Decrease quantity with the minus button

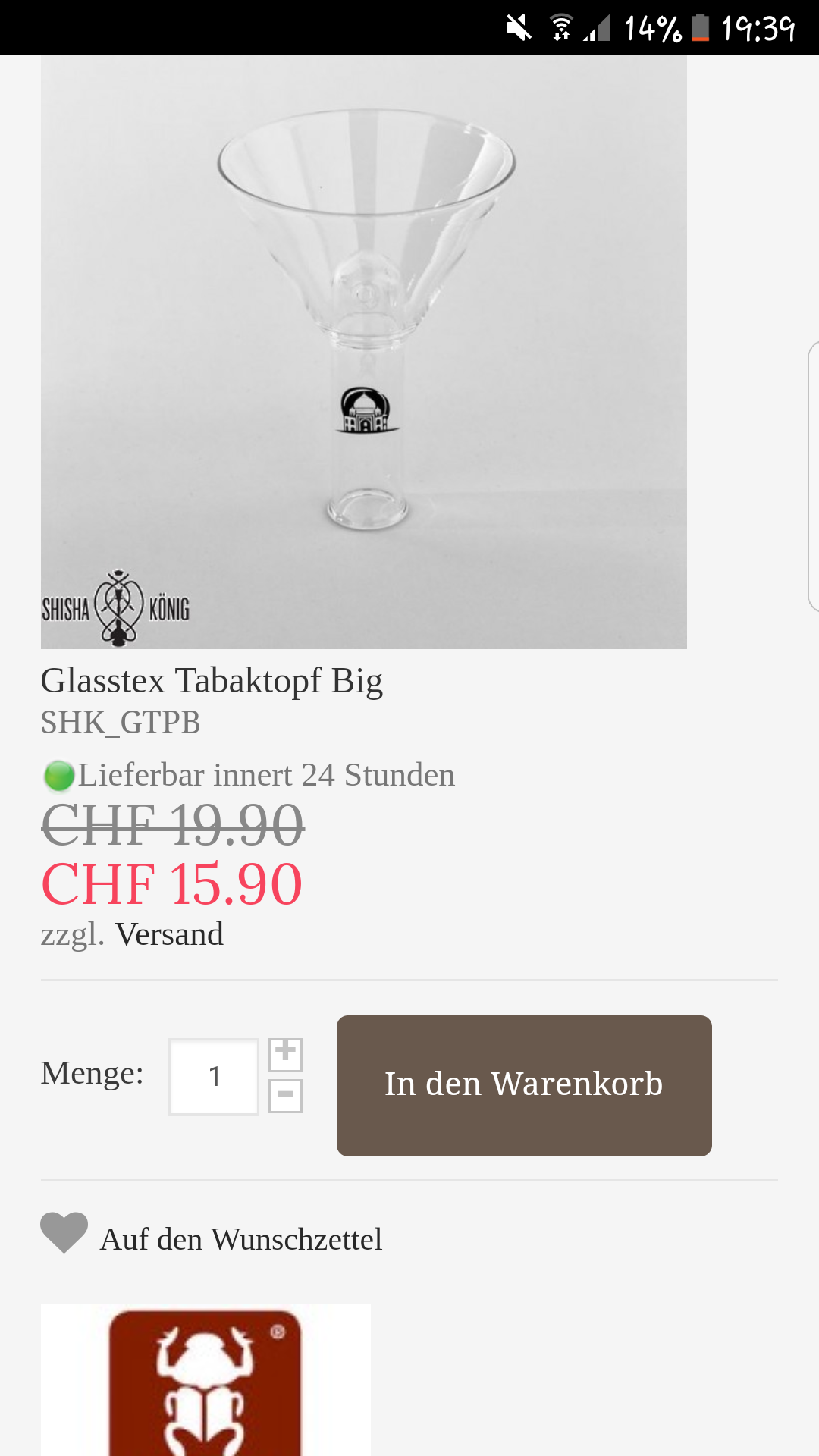click(286, 1096)
